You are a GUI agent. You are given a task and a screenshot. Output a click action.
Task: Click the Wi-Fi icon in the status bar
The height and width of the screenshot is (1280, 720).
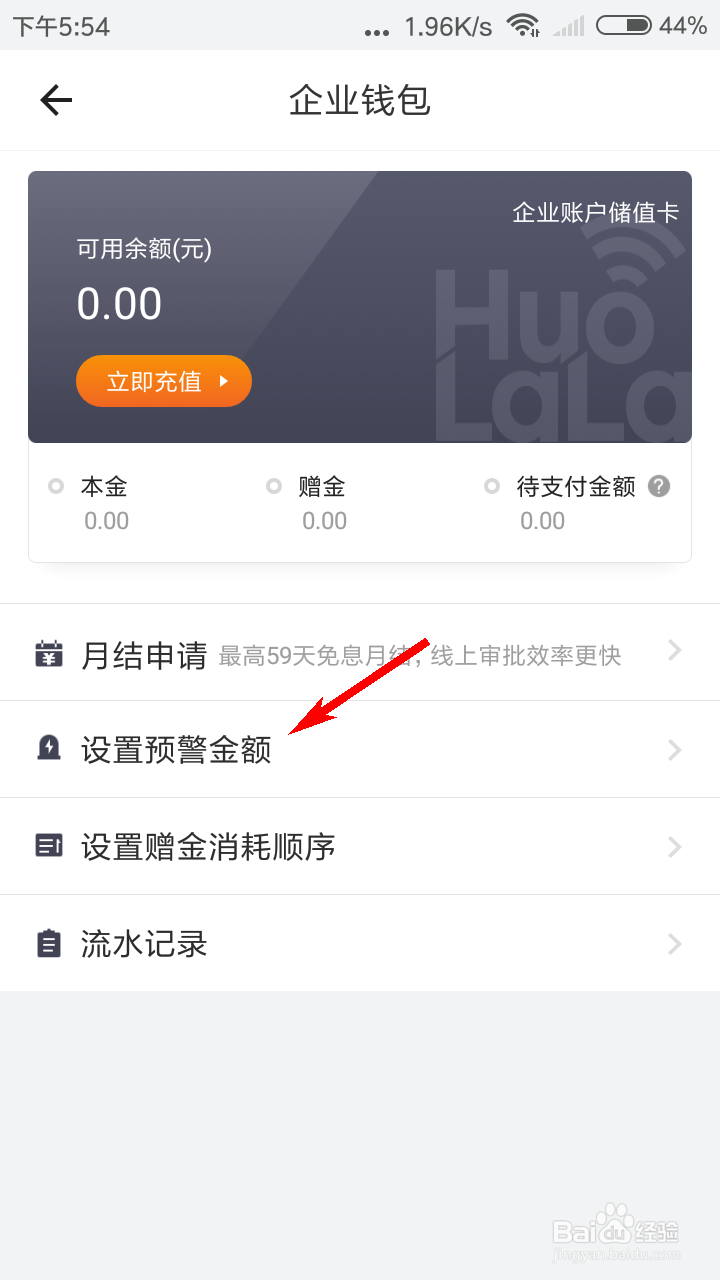pyautogui.click(x=524, y=26)
